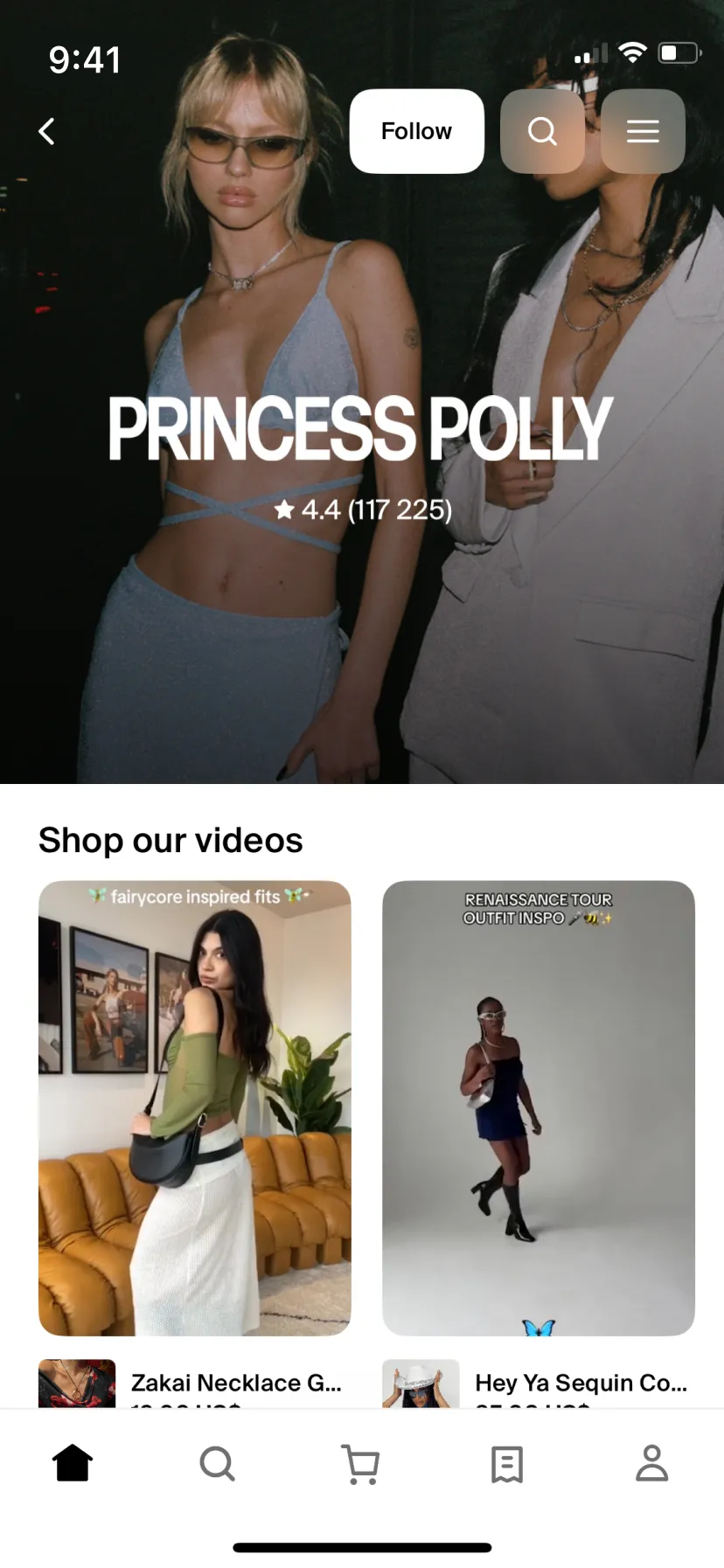Image resolution: width=724 pixels, height=1568 pixels.
Task: Search within the Princess Polly store
Action: click(542, 131)
